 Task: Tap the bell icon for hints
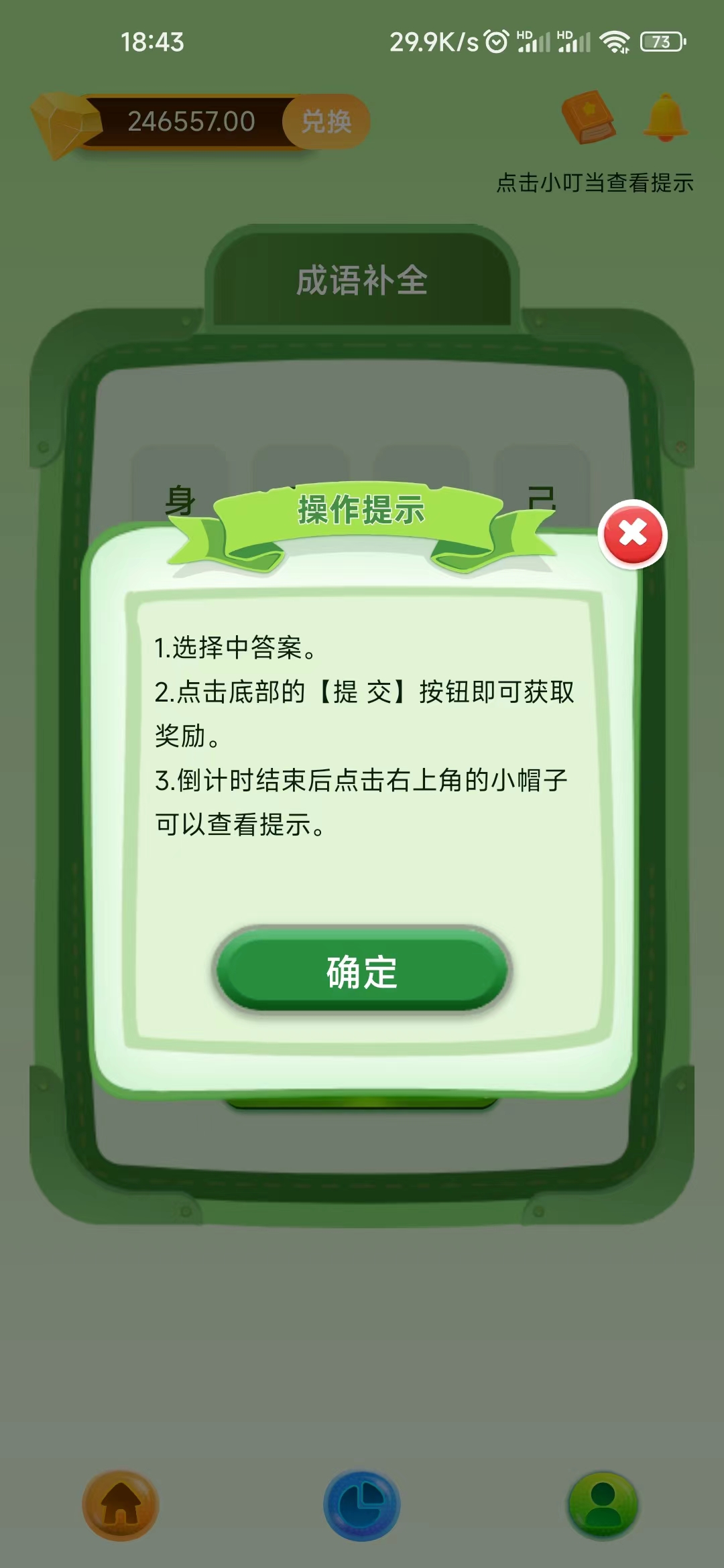coord(666,117)
